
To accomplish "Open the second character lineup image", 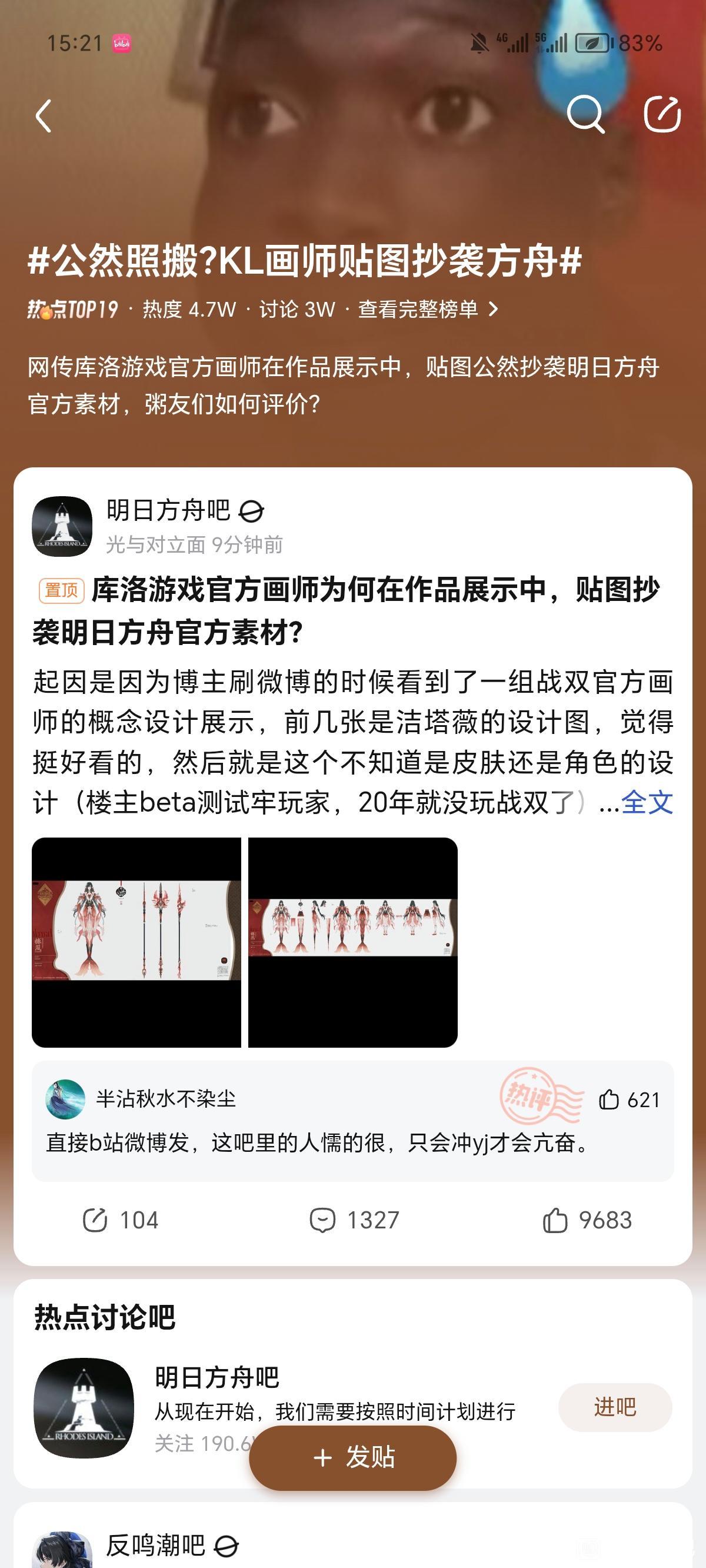I will point(353,942).
